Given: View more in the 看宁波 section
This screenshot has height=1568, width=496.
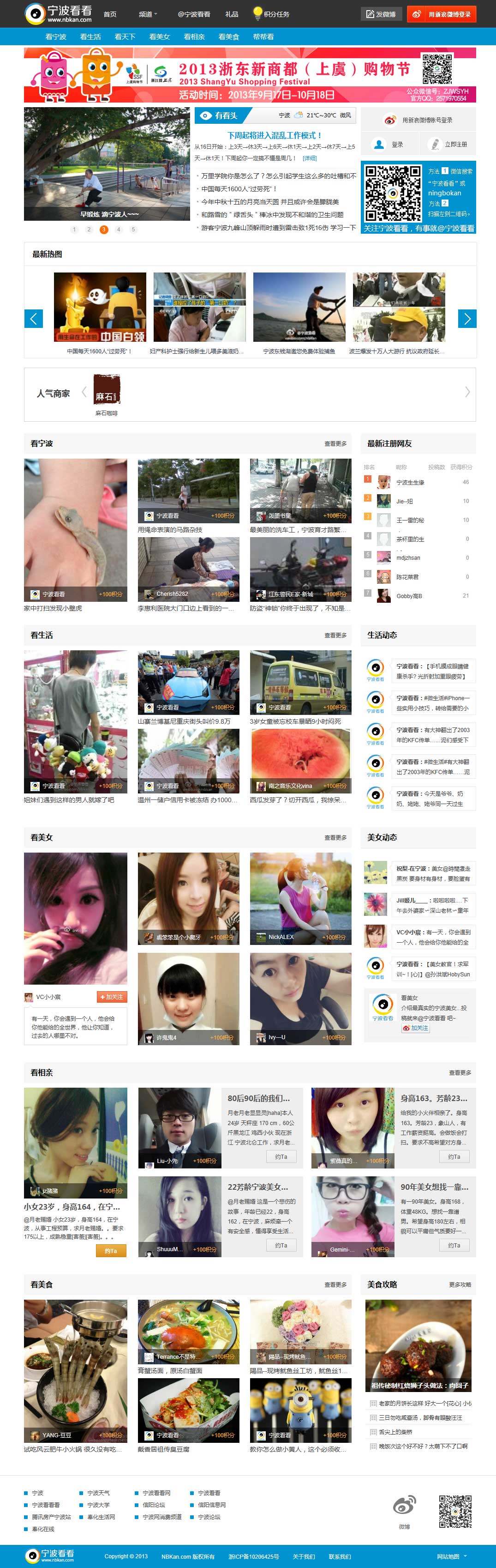Looking at the screenshot, I should 335,444.
